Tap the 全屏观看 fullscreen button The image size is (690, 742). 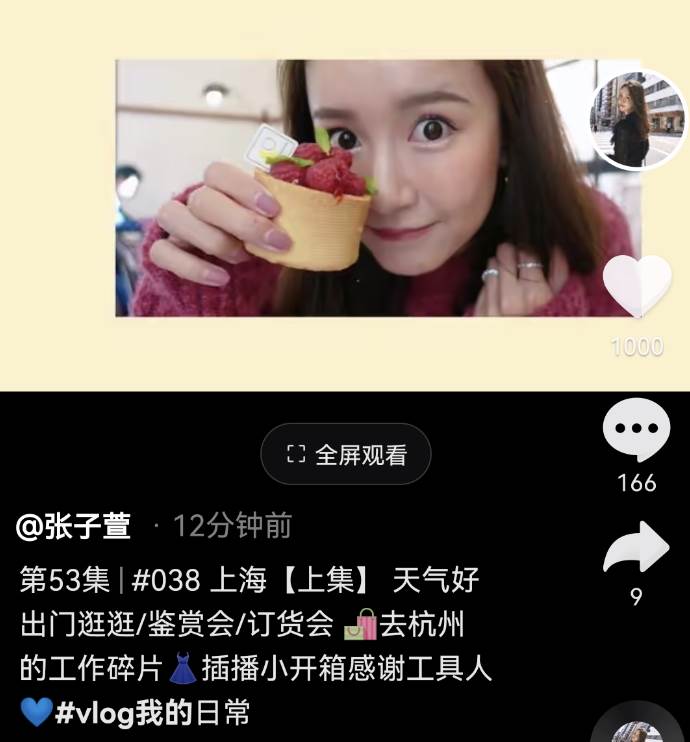pyautogui.click(x=346, y=454)
